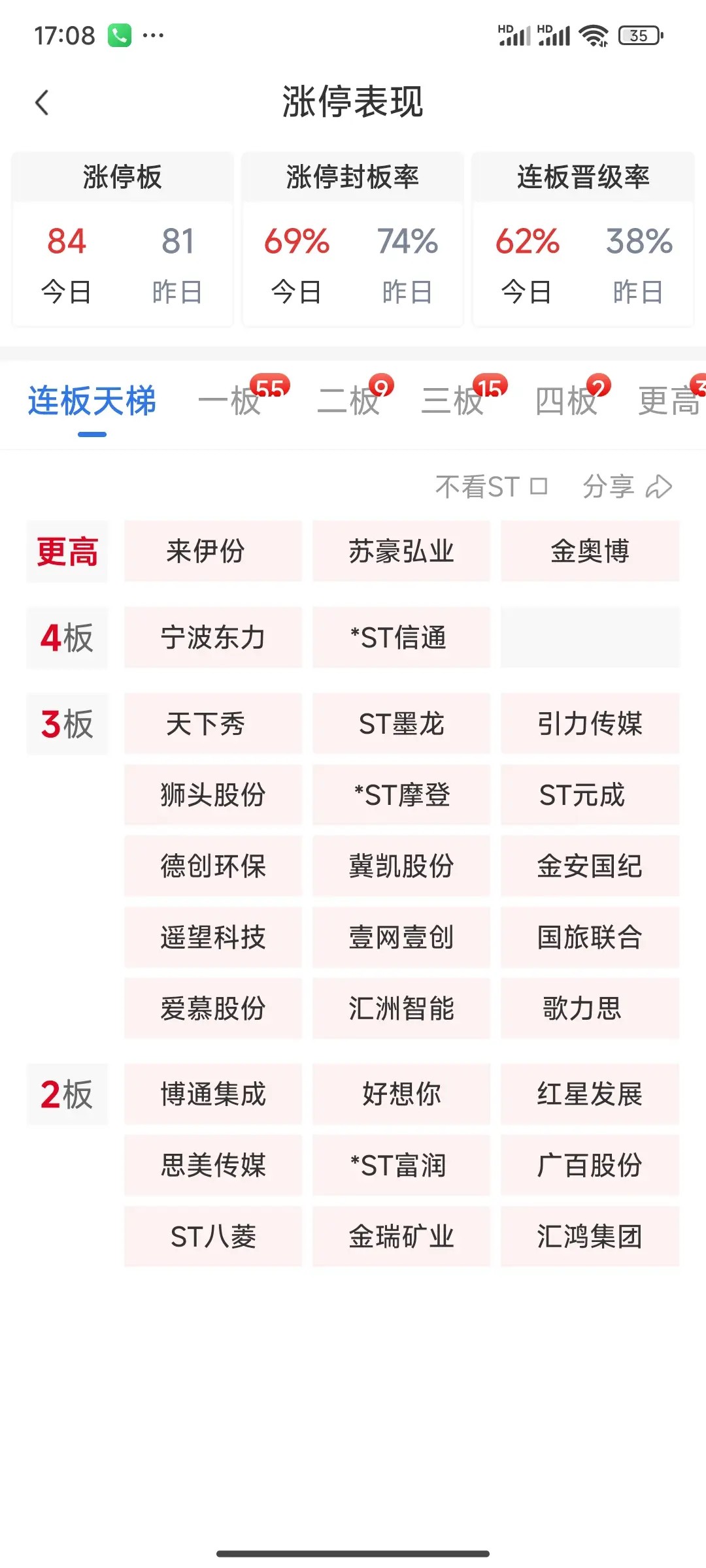The height and width of the screenshot is (1568, 706).
Task: Open 好想你 stock details
Action: (x=401, y=1094)
